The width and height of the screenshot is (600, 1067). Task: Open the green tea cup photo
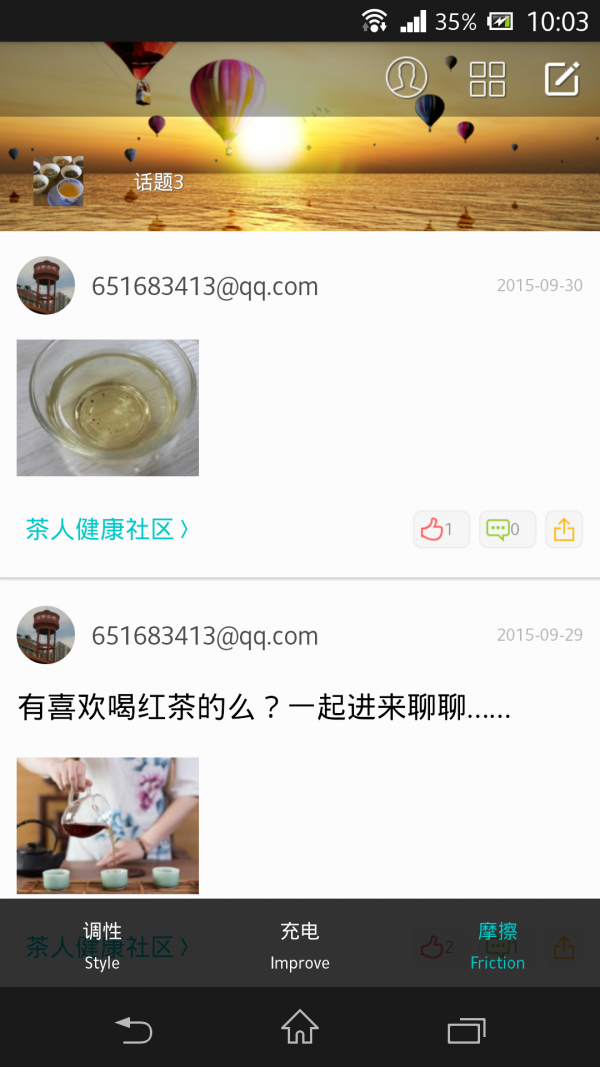click(x=108, y=408)
